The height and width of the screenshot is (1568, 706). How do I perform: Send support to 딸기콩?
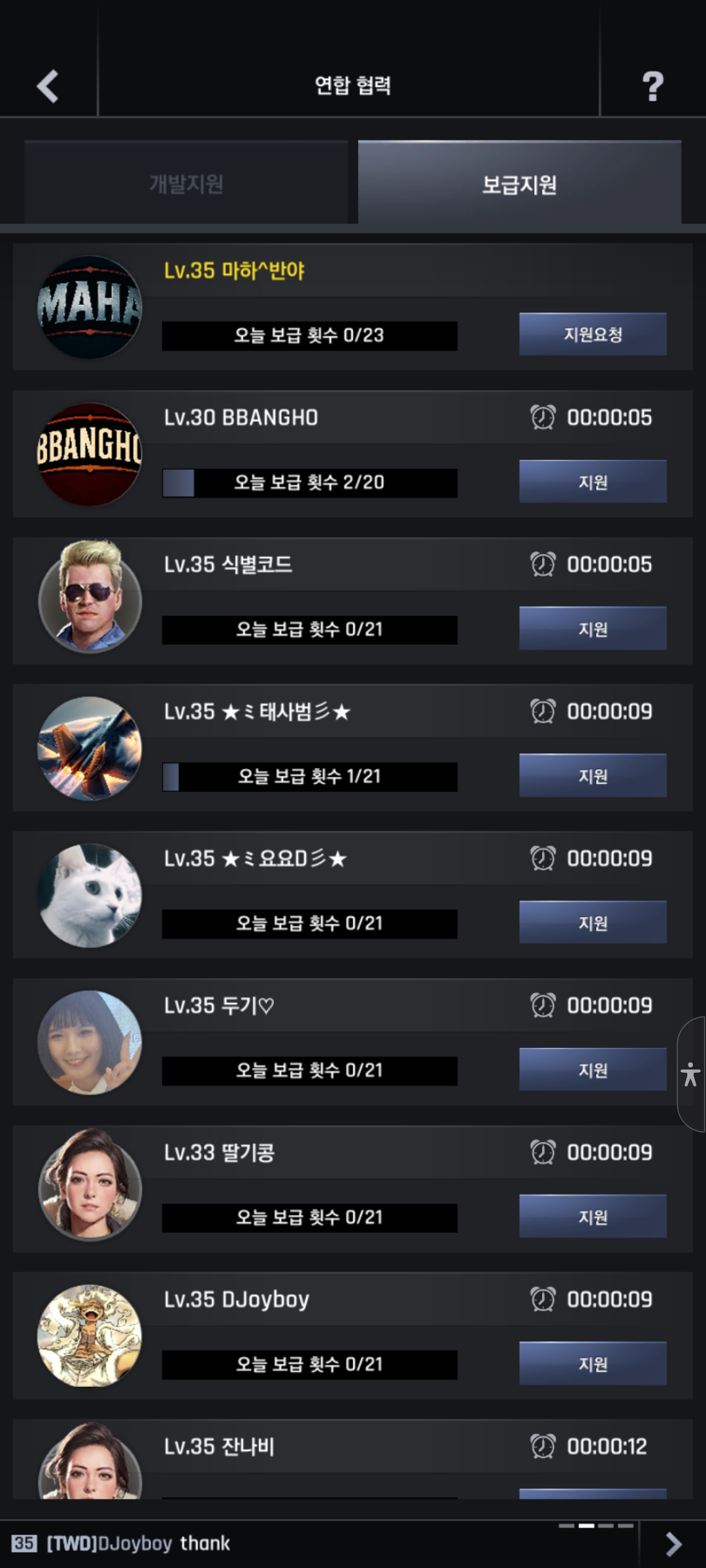pos(592,1217)
